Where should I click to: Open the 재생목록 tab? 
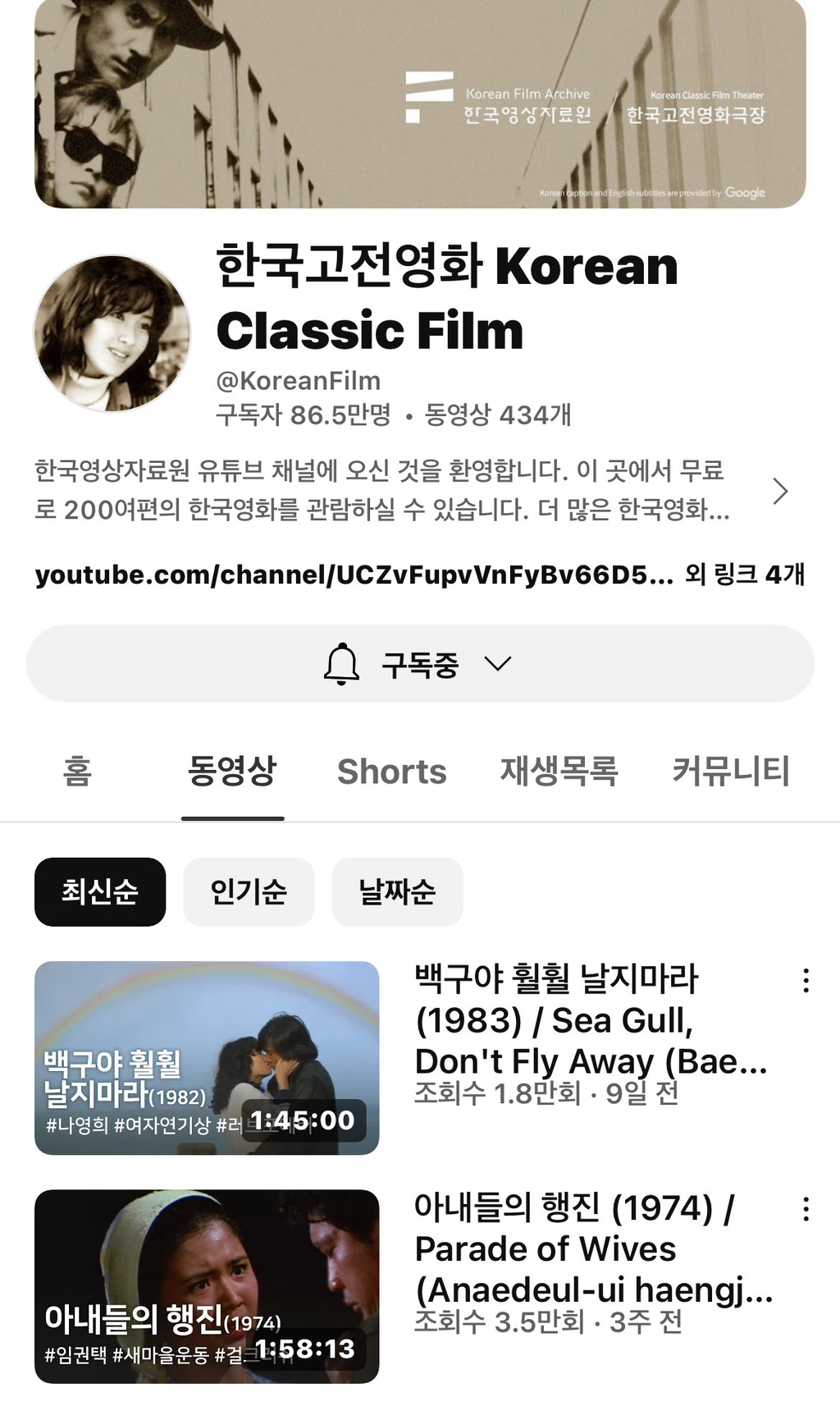(x=559, y=772)
